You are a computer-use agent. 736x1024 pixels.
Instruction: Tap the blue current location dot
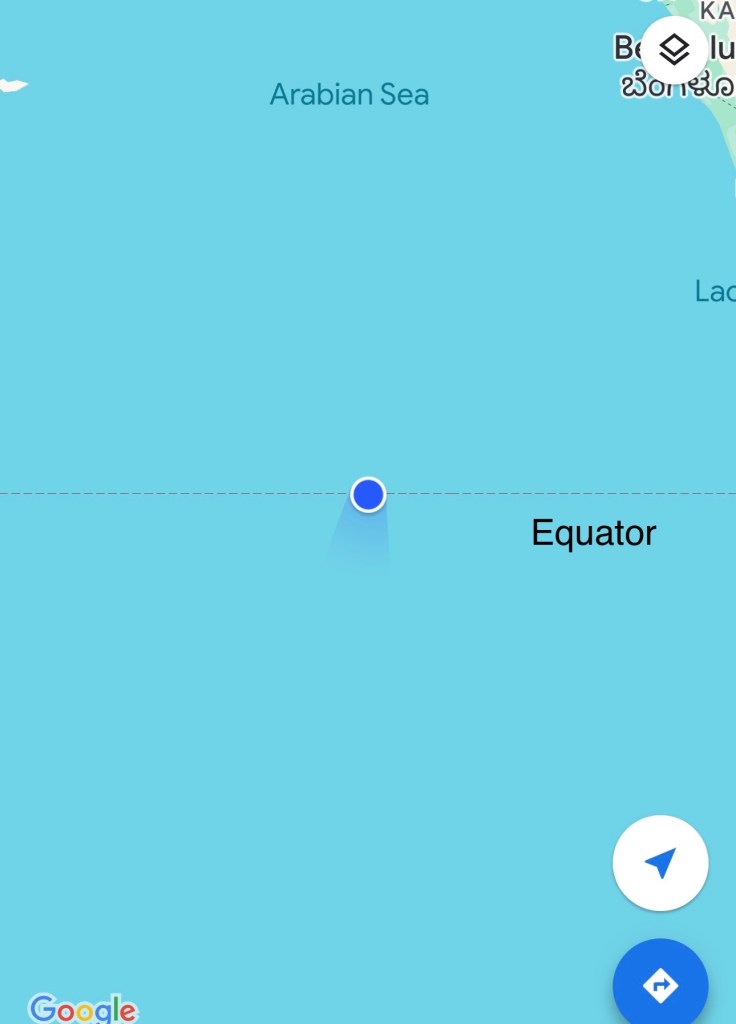[368, 494]
